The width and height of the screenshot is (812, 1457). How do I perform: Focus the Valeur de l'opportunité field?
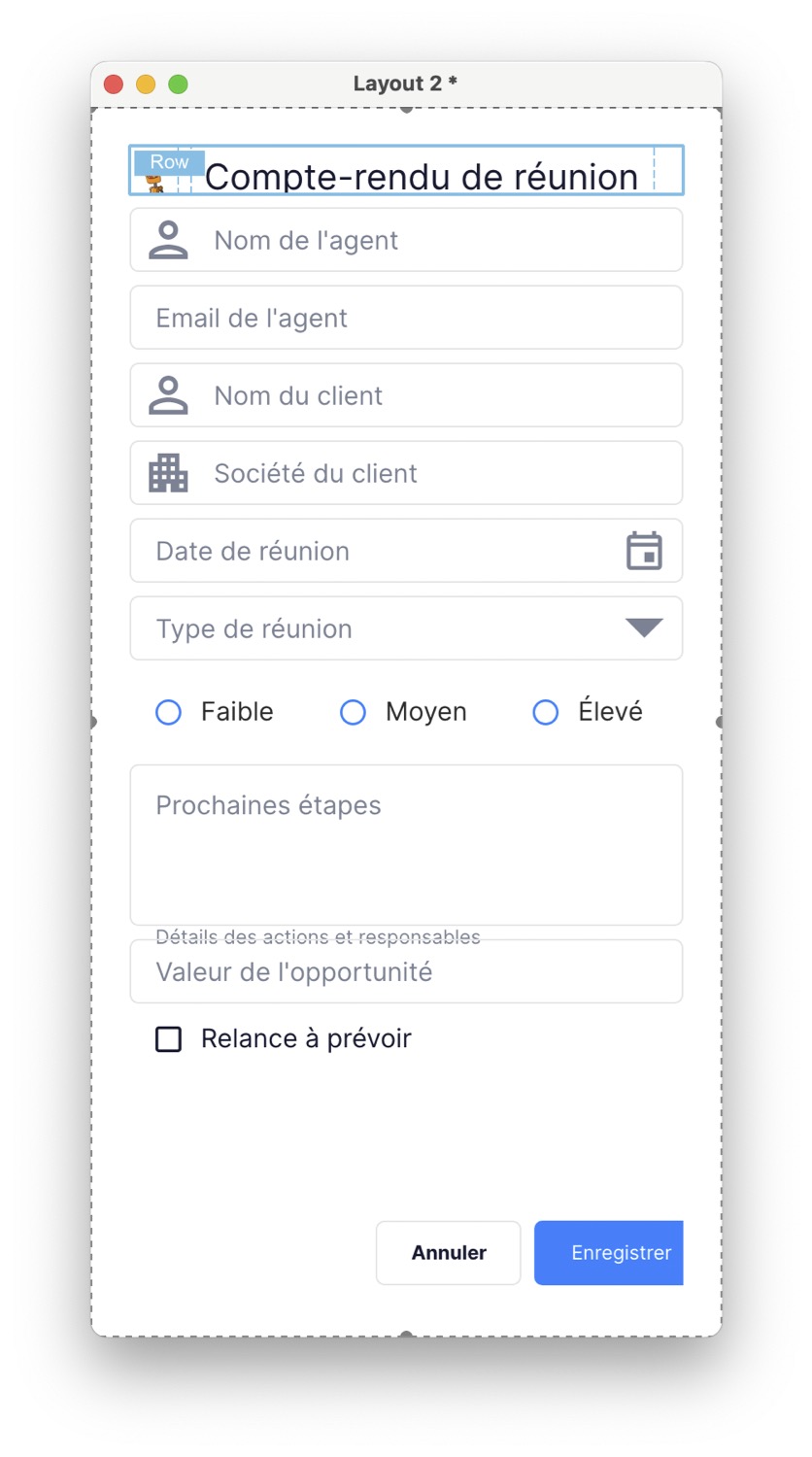tap(406, 972)
